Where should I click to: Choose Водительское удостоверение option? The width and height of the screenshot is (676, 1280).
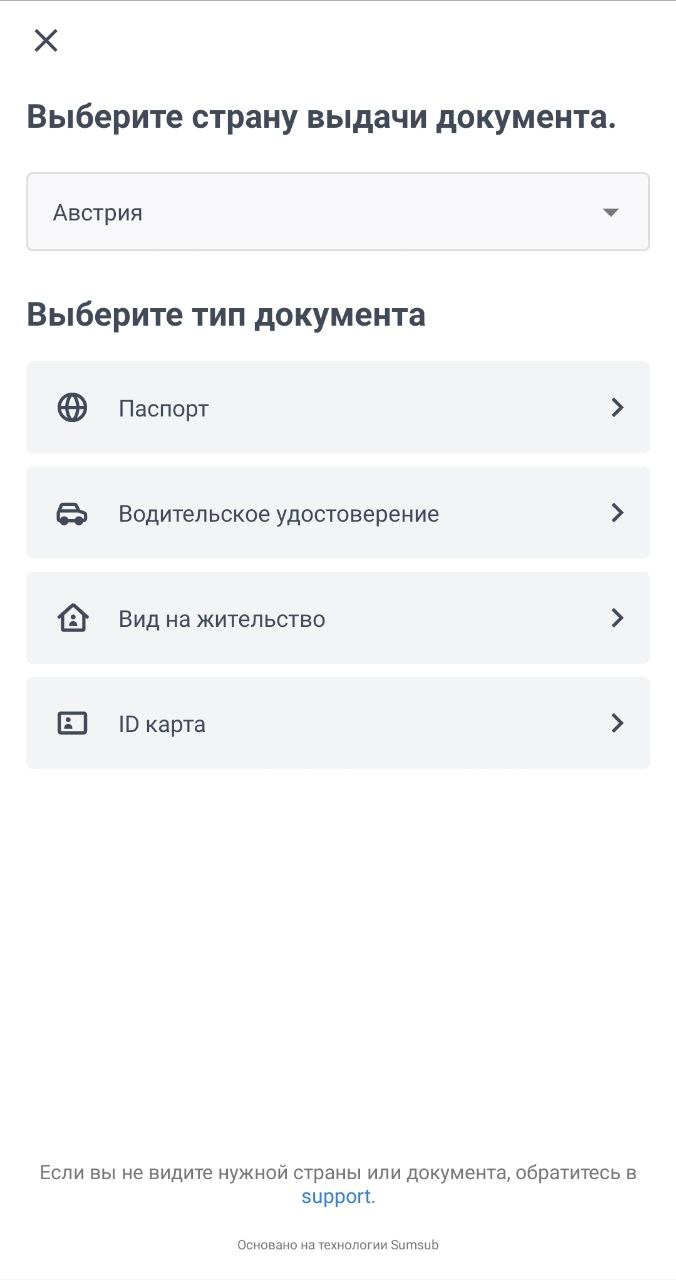click(x=338, y=513)
